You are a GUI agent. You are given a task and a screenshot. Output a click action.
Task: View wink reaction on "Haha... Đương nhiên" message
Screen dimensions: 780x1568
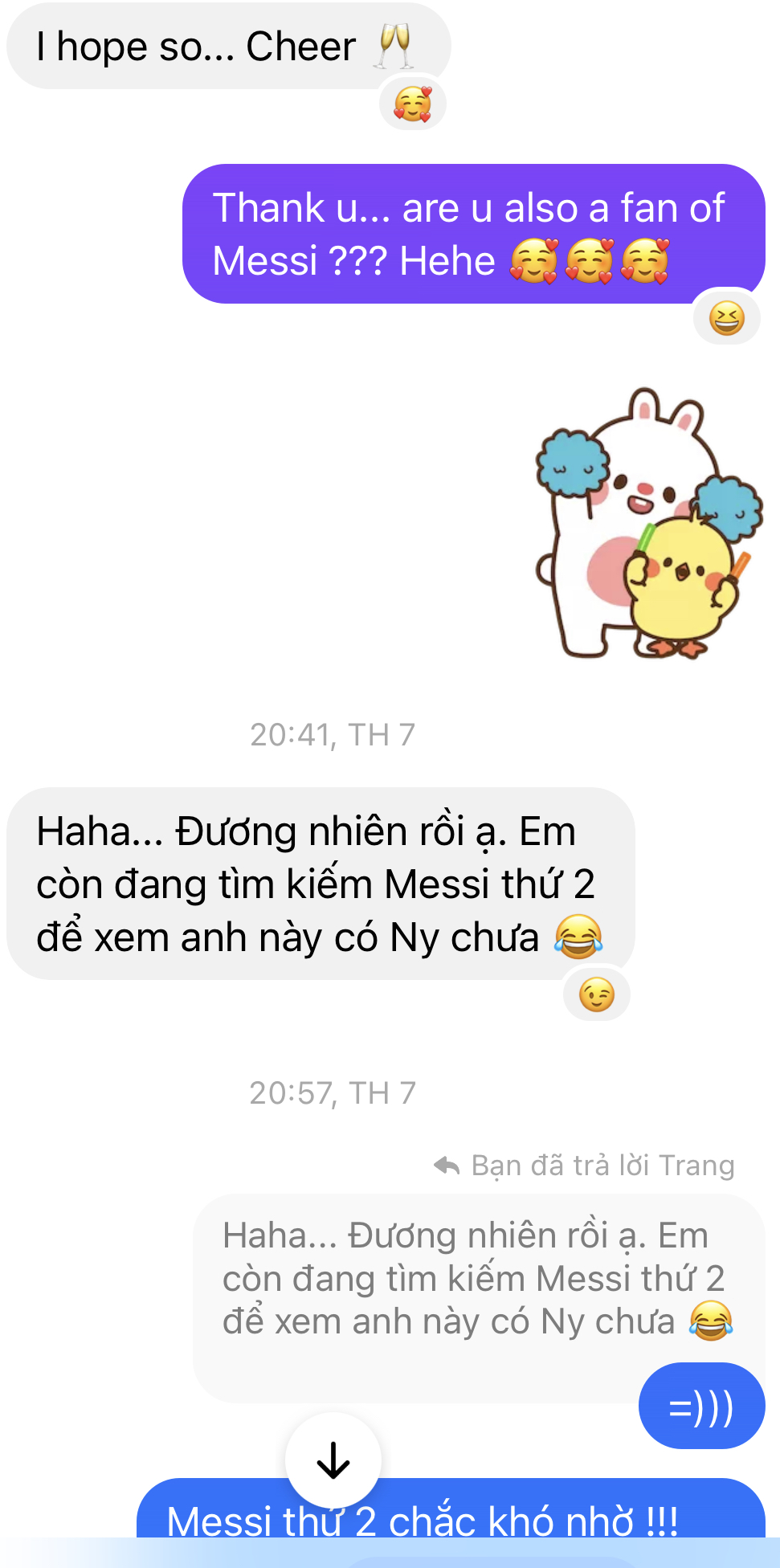[596, 995]
